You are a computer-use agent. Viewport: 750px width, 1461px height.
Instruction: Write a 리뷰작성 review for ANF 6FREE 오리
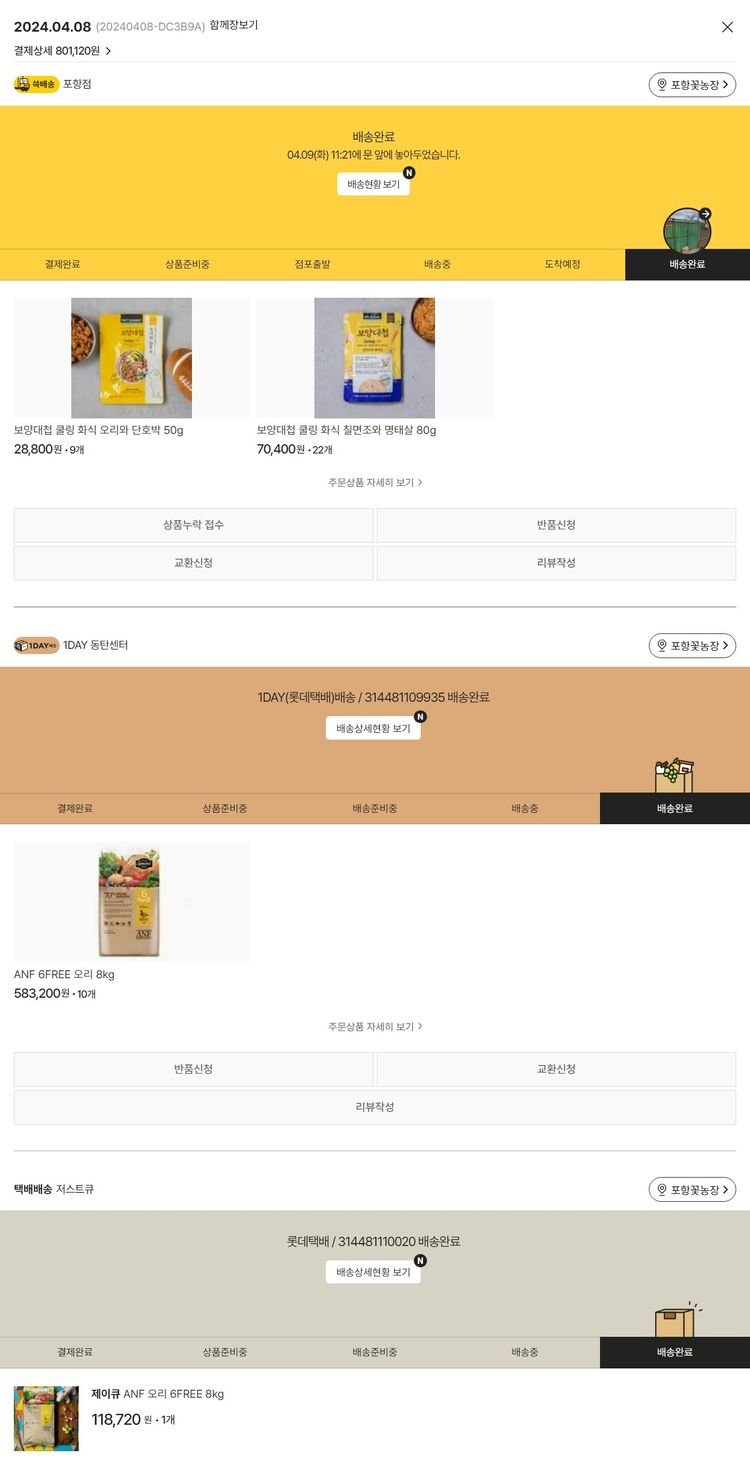pos(375,1107)
